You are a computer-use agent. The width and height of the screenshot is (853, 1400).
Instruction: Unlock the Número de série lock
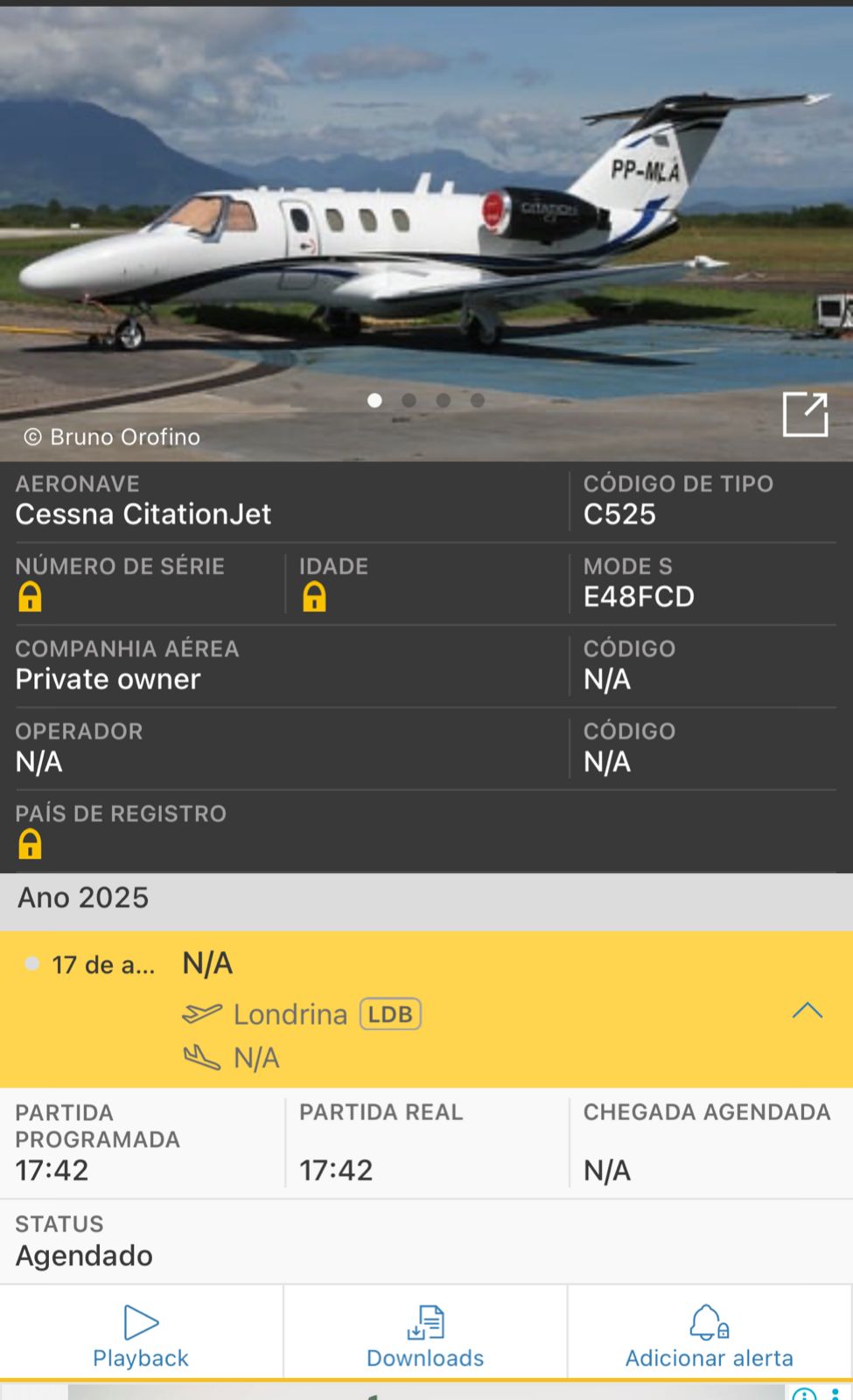click(30, 597)
